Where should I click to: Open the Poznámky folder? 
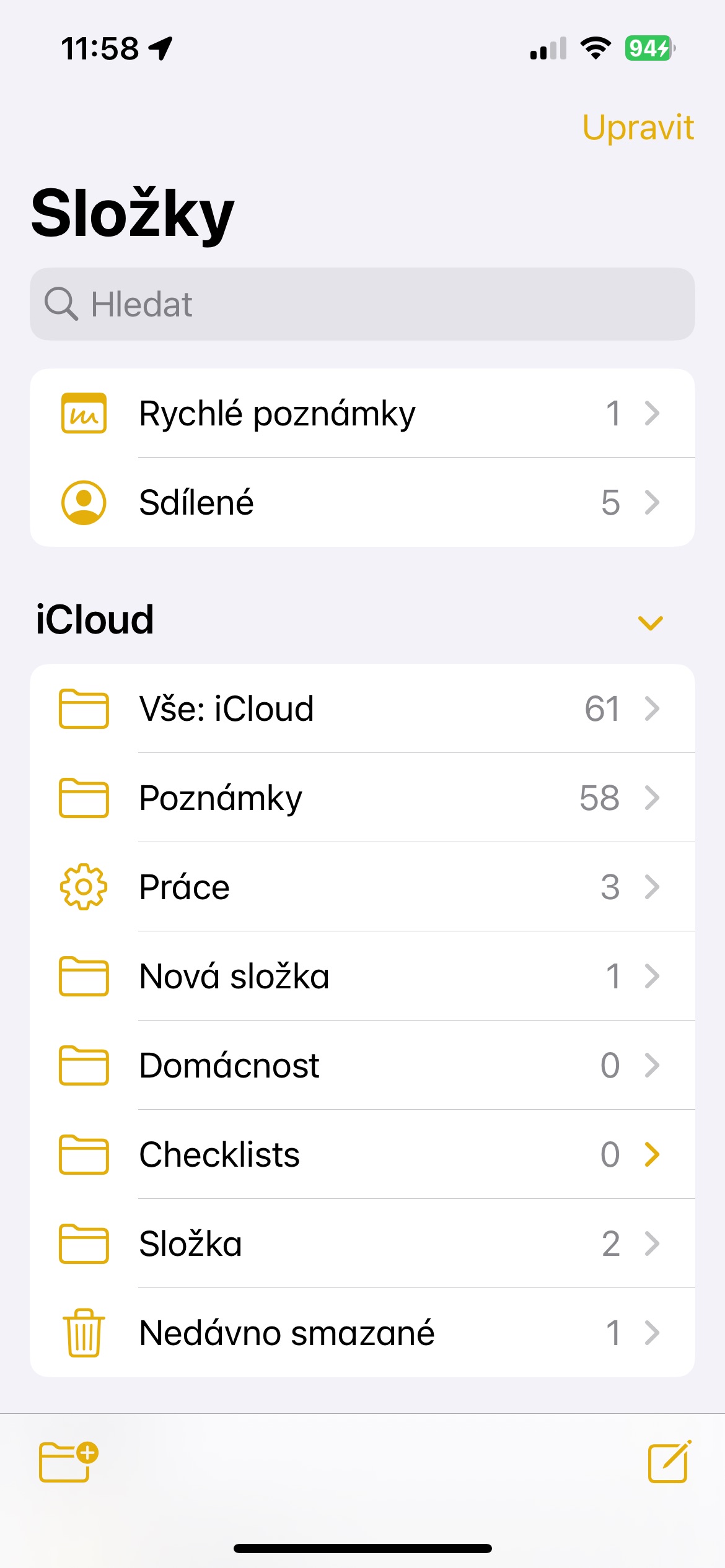coord(362,798)
